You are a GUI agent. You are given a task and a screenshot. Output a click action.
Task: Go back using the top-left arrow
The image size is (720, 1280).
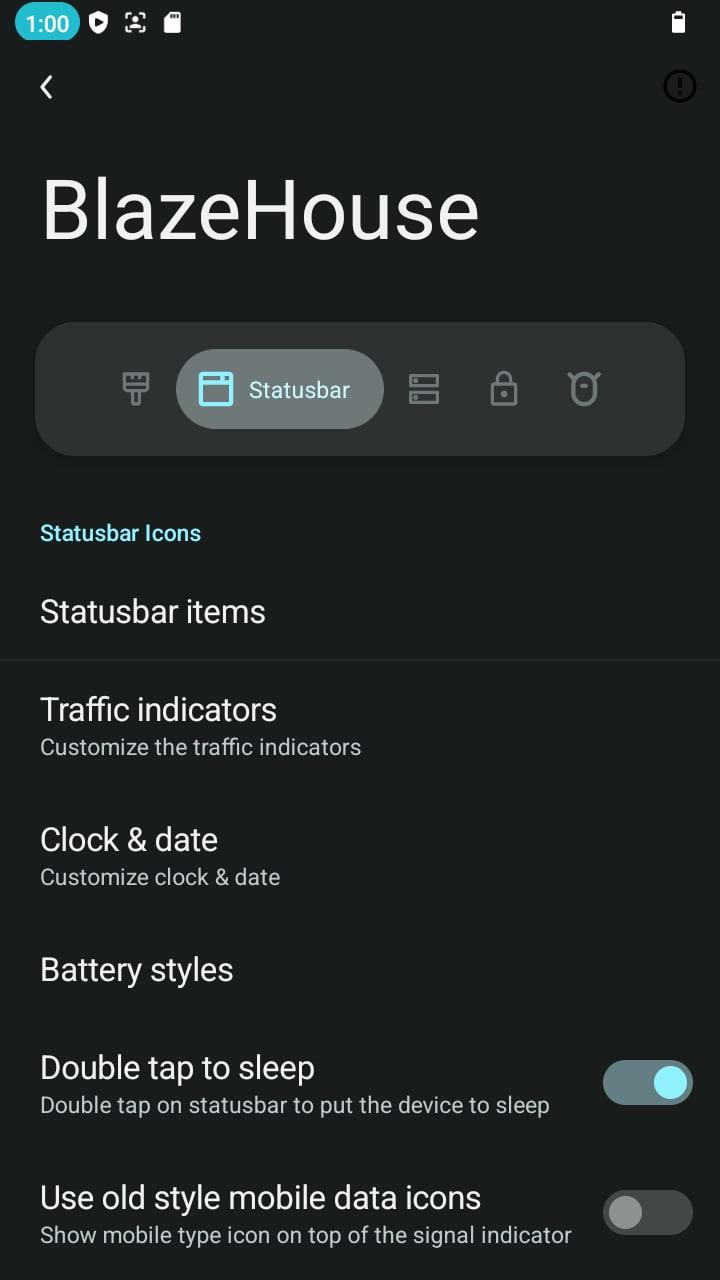click(x=46, y=87)
